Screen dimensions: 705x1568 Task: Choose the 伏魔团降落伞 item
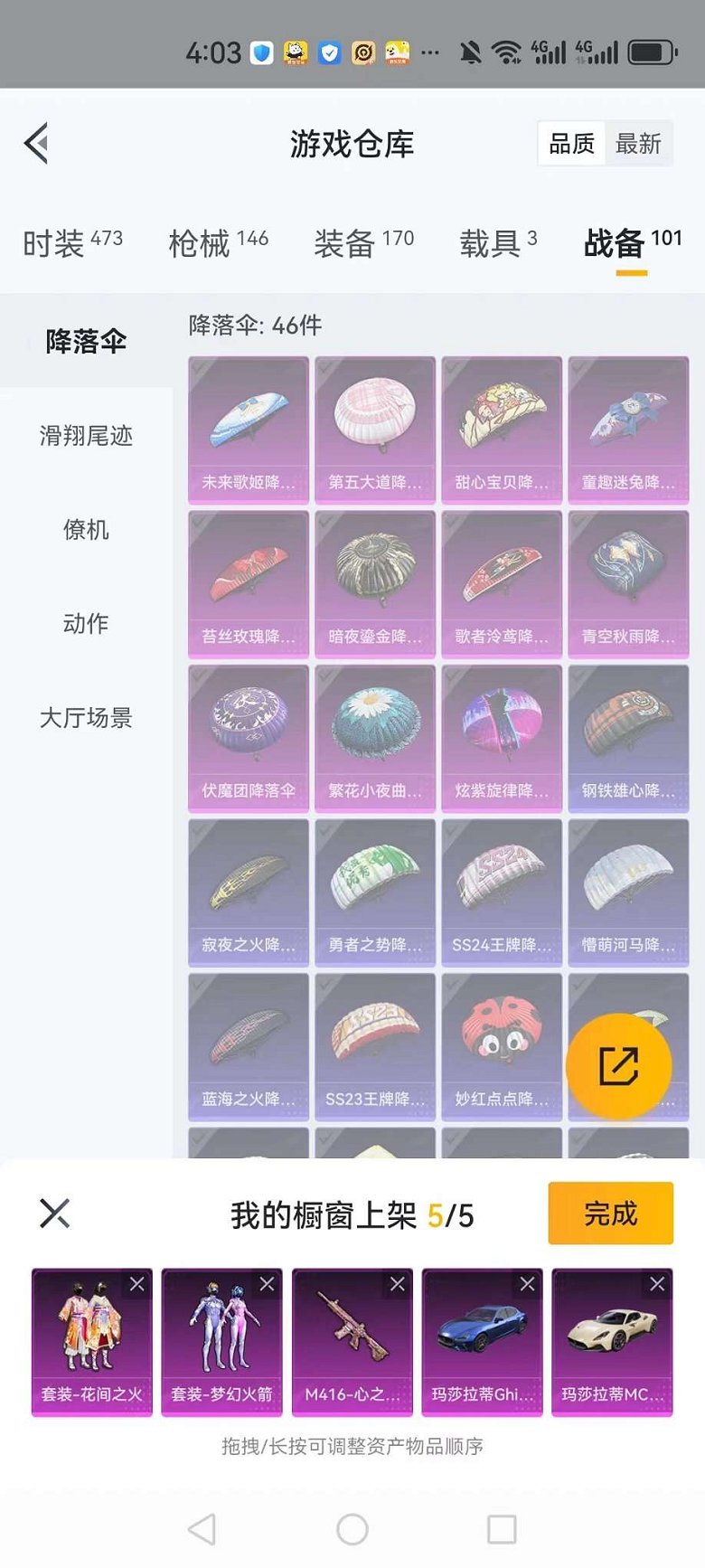pyautogui.click(x=249, y=738)
